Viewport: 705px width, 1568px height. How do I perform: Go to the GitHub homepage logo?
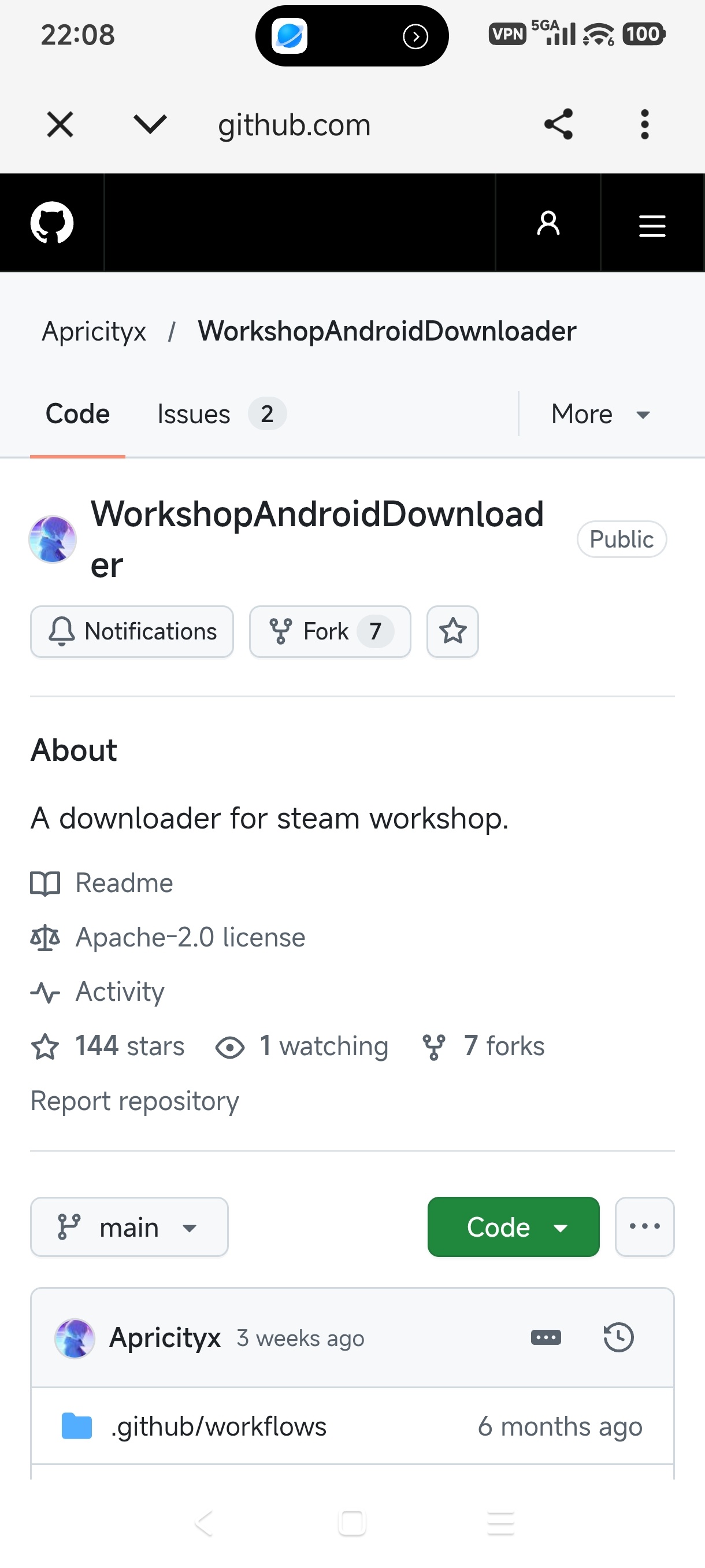tap(51, 223)
